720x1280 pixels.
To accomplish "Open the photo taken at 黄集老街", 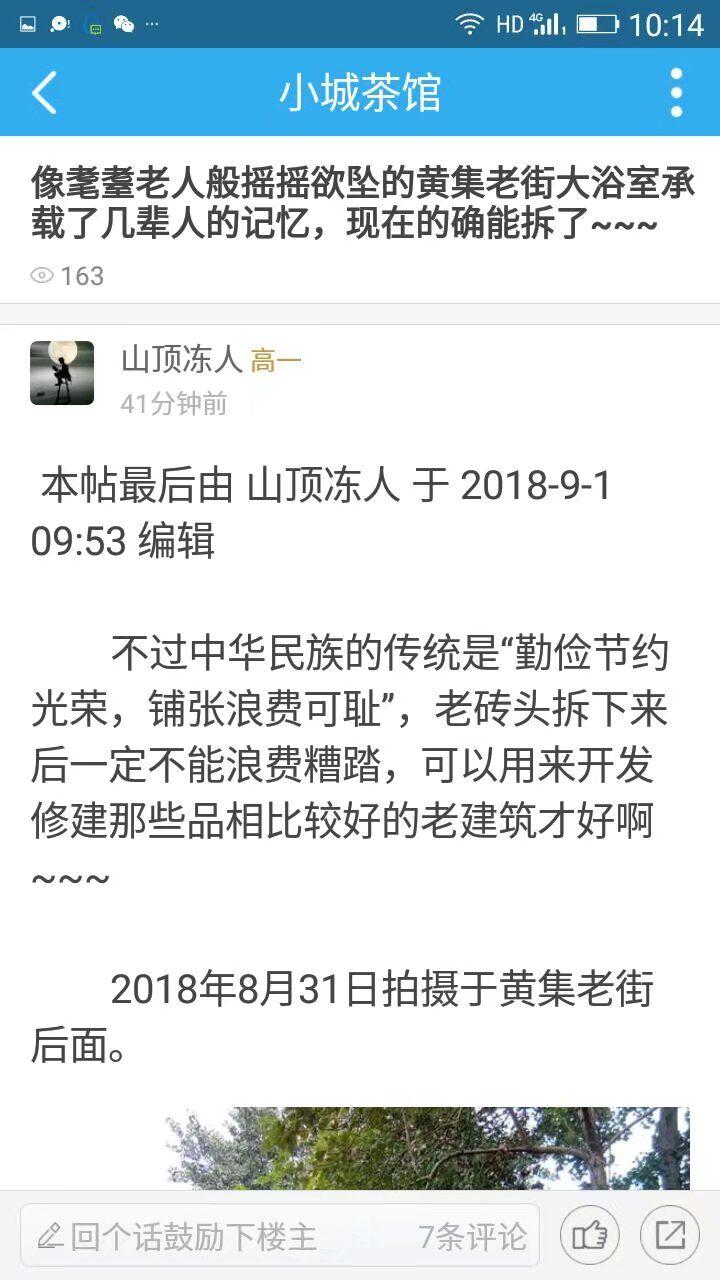I will click(x=428, y=1148).
